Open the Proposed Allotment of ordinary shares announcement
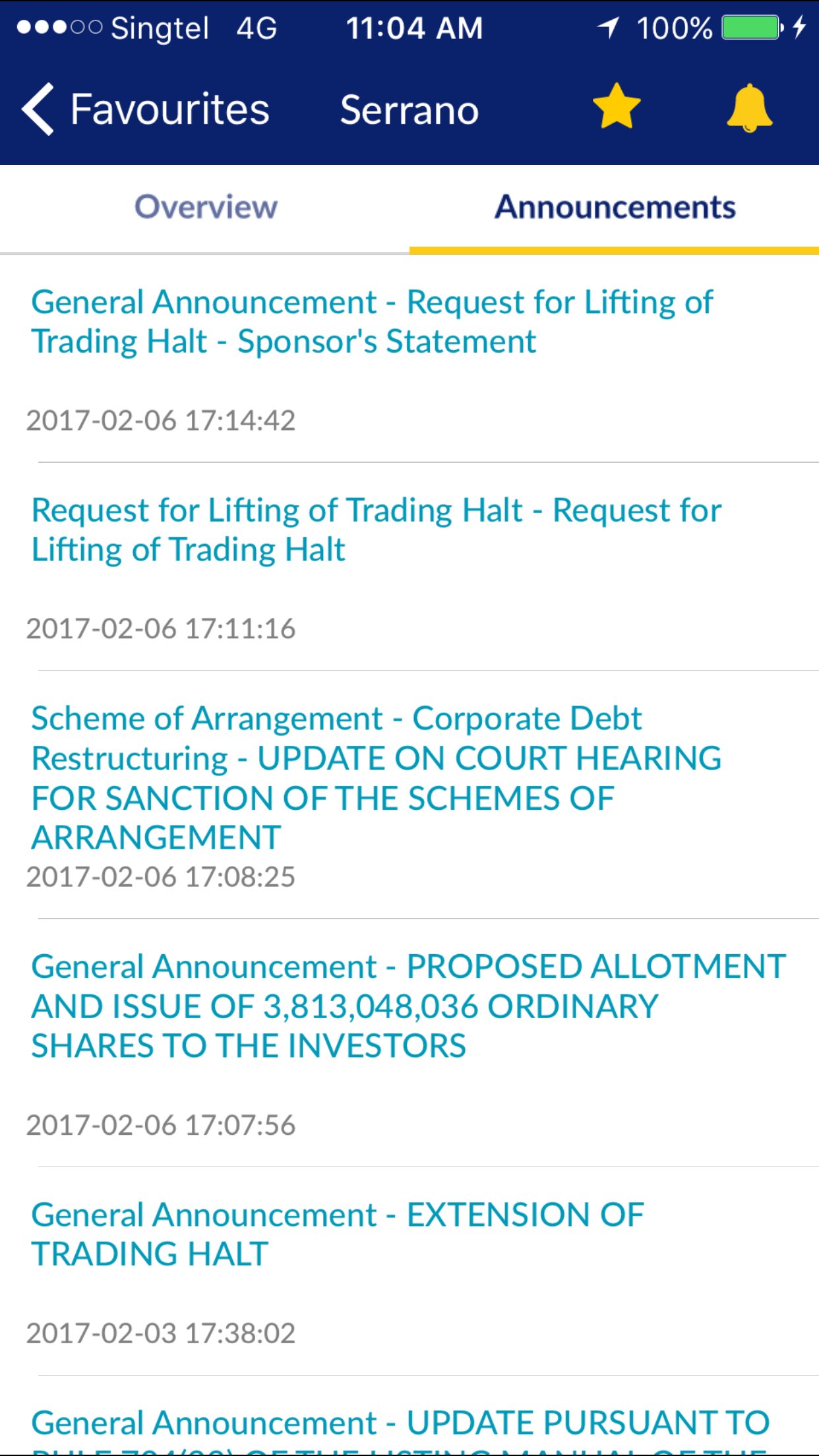This screenshot has height=1456, width=819. click(x=408, y=1006)
